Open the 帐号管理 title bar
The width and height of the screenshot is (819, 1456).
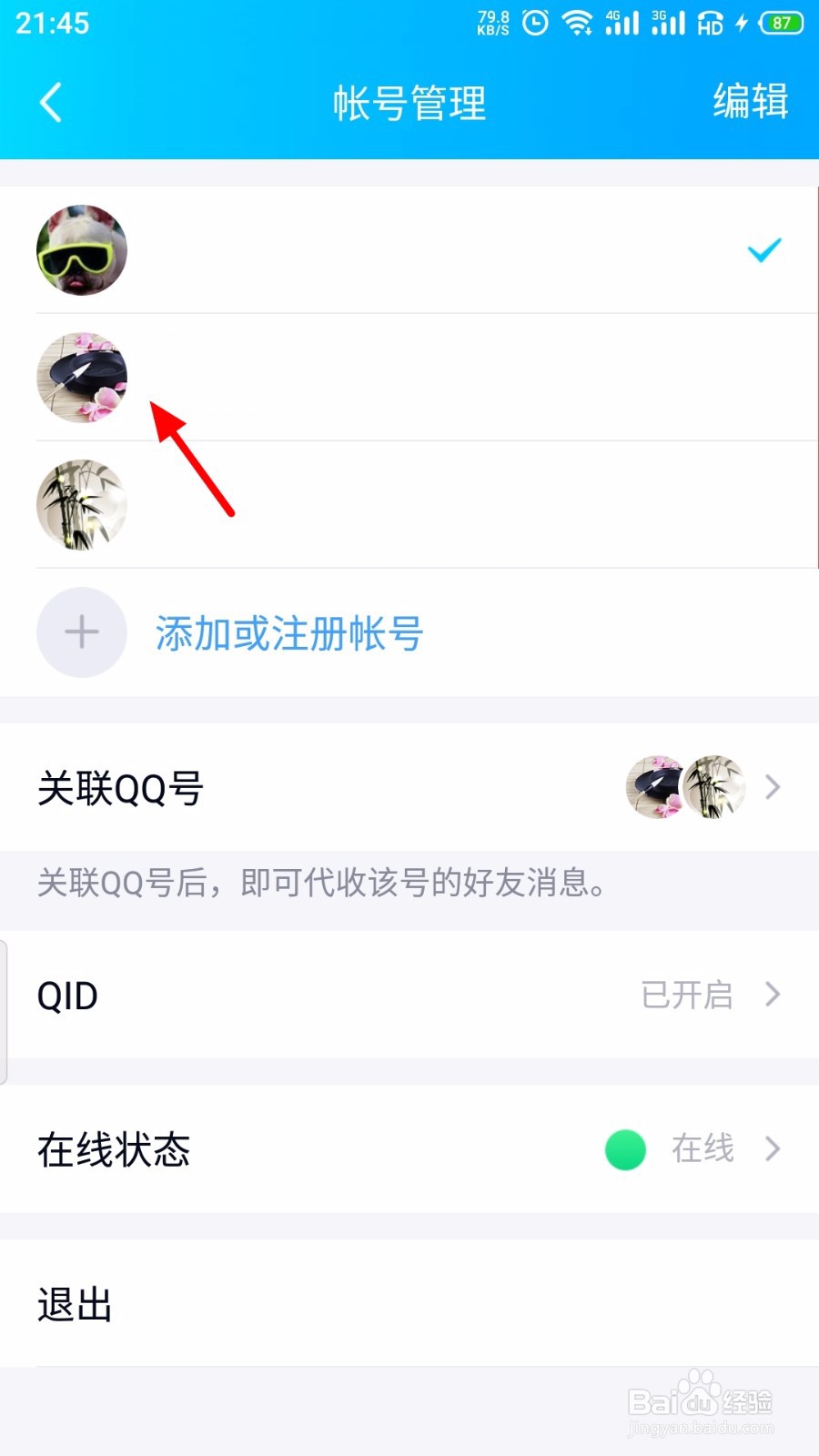[409, 103]
